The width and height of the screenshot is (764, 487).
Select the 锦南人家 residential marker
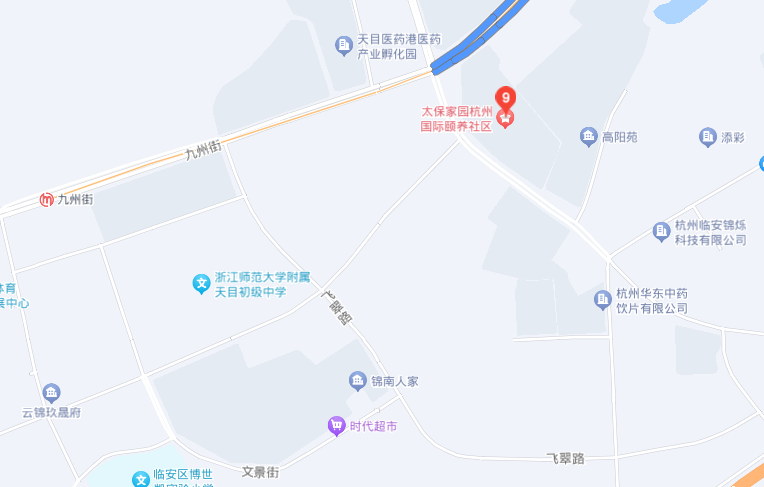point(357,381)
